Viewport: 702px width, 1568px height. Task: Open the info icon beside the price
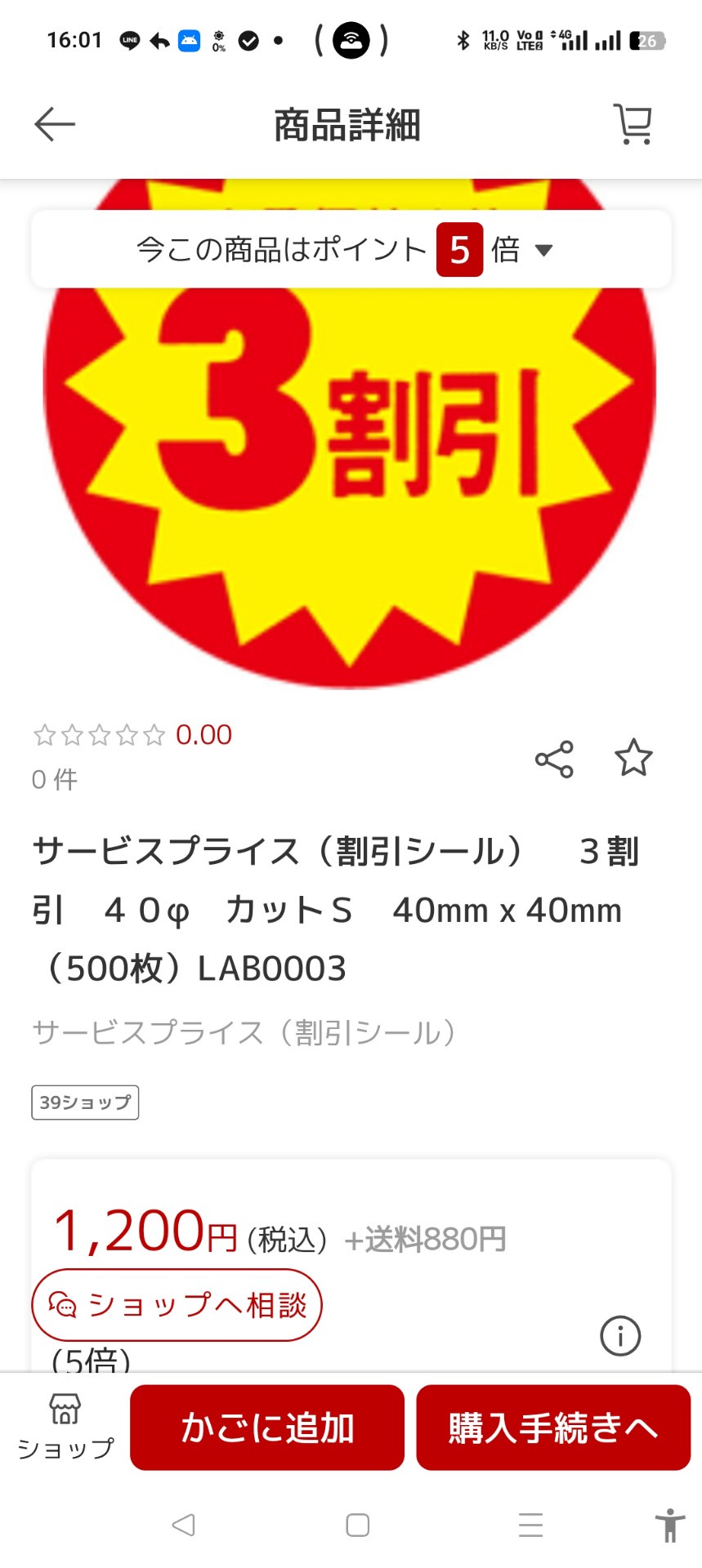click(620, 1336)
